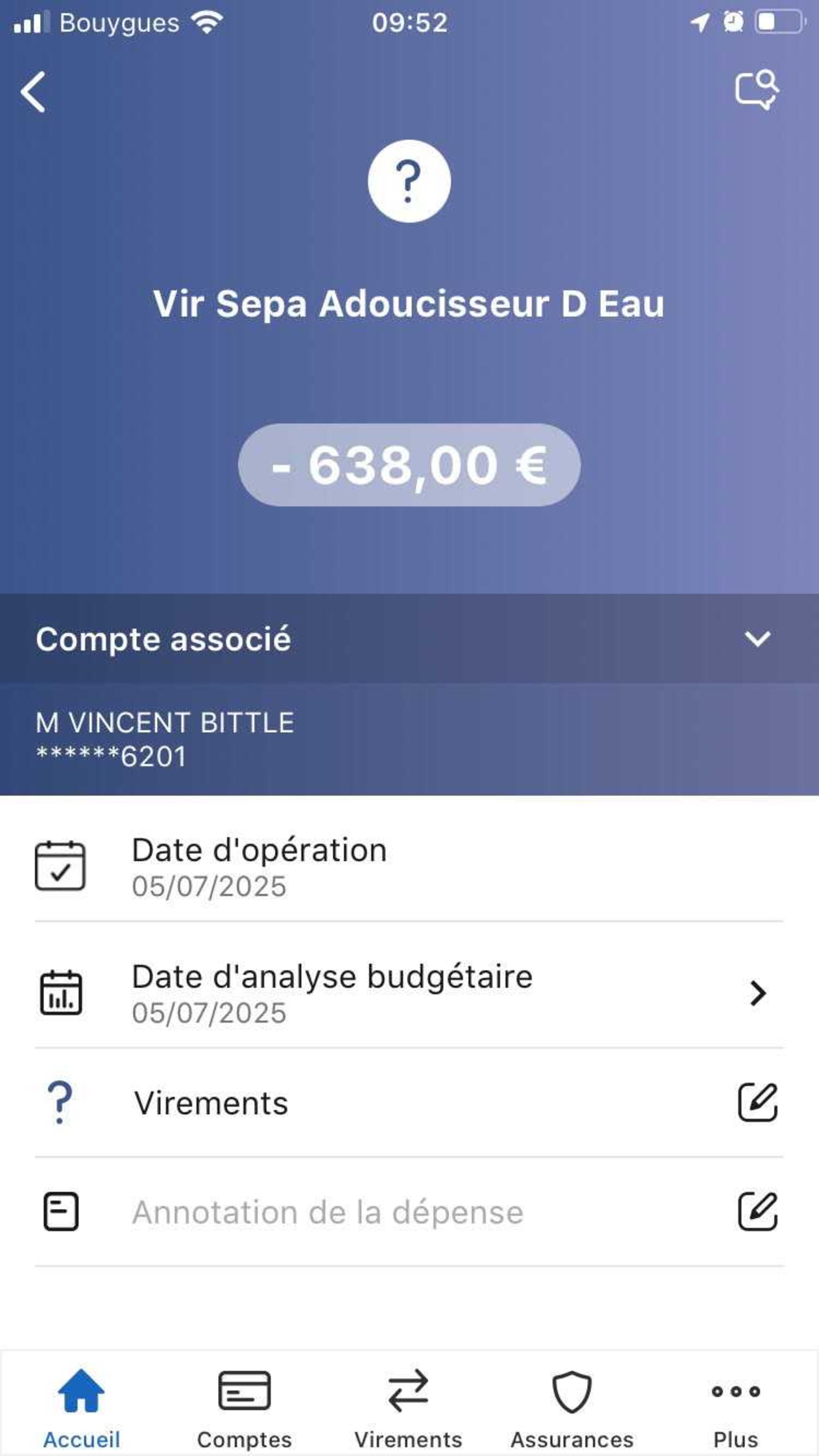
Task: Open Date d'analyse budgétaire details
Action: (x=757, y=993)
